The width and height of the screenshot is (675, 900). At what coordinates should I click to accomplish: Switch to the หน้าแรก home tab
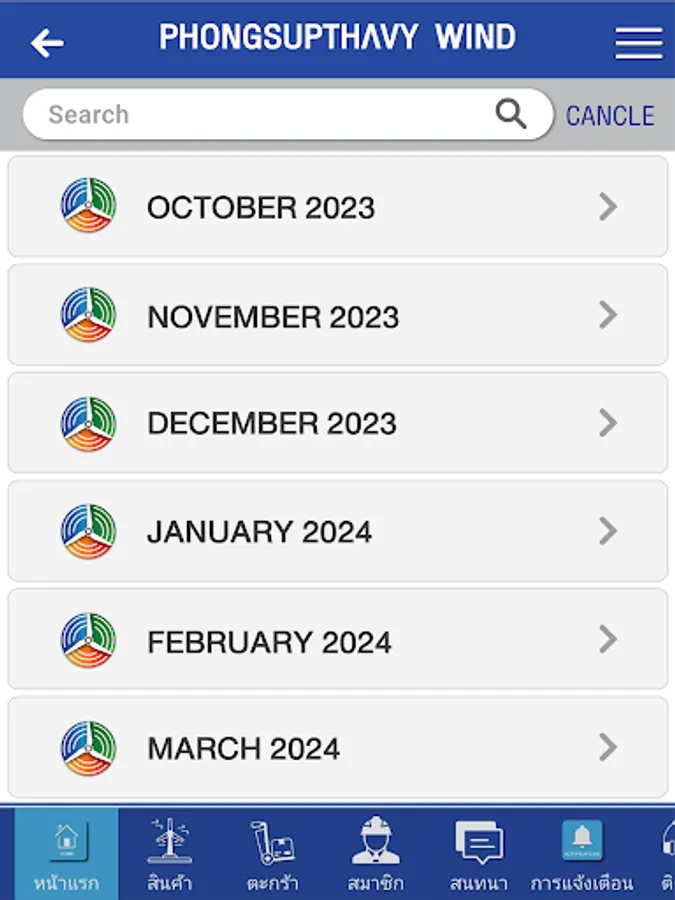click(x=66, y=854)
